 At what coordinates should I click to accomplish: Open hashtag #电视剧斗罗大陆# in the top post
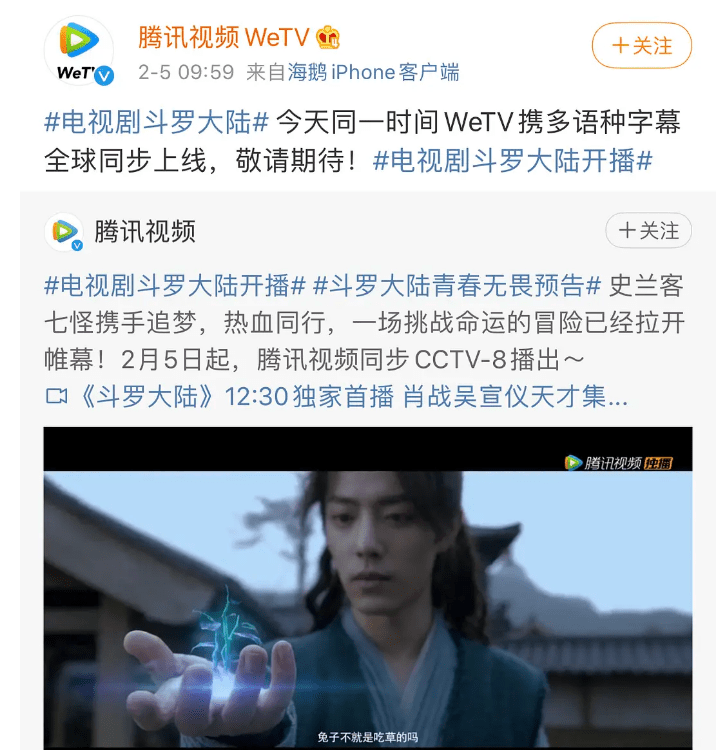pyautogui.click(x=157, y=123)
